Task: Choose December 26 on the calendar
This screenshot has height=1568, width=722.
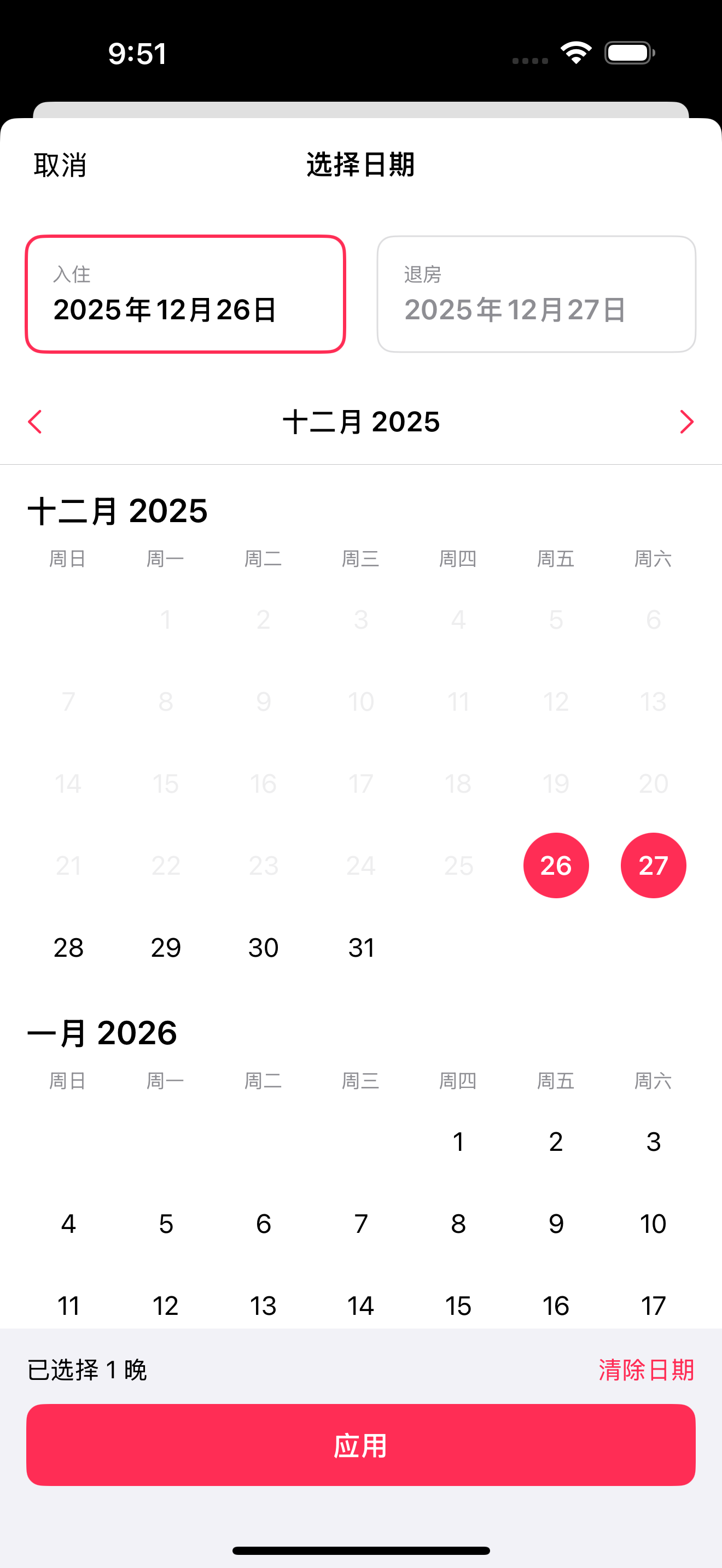Action: [556, 865]
